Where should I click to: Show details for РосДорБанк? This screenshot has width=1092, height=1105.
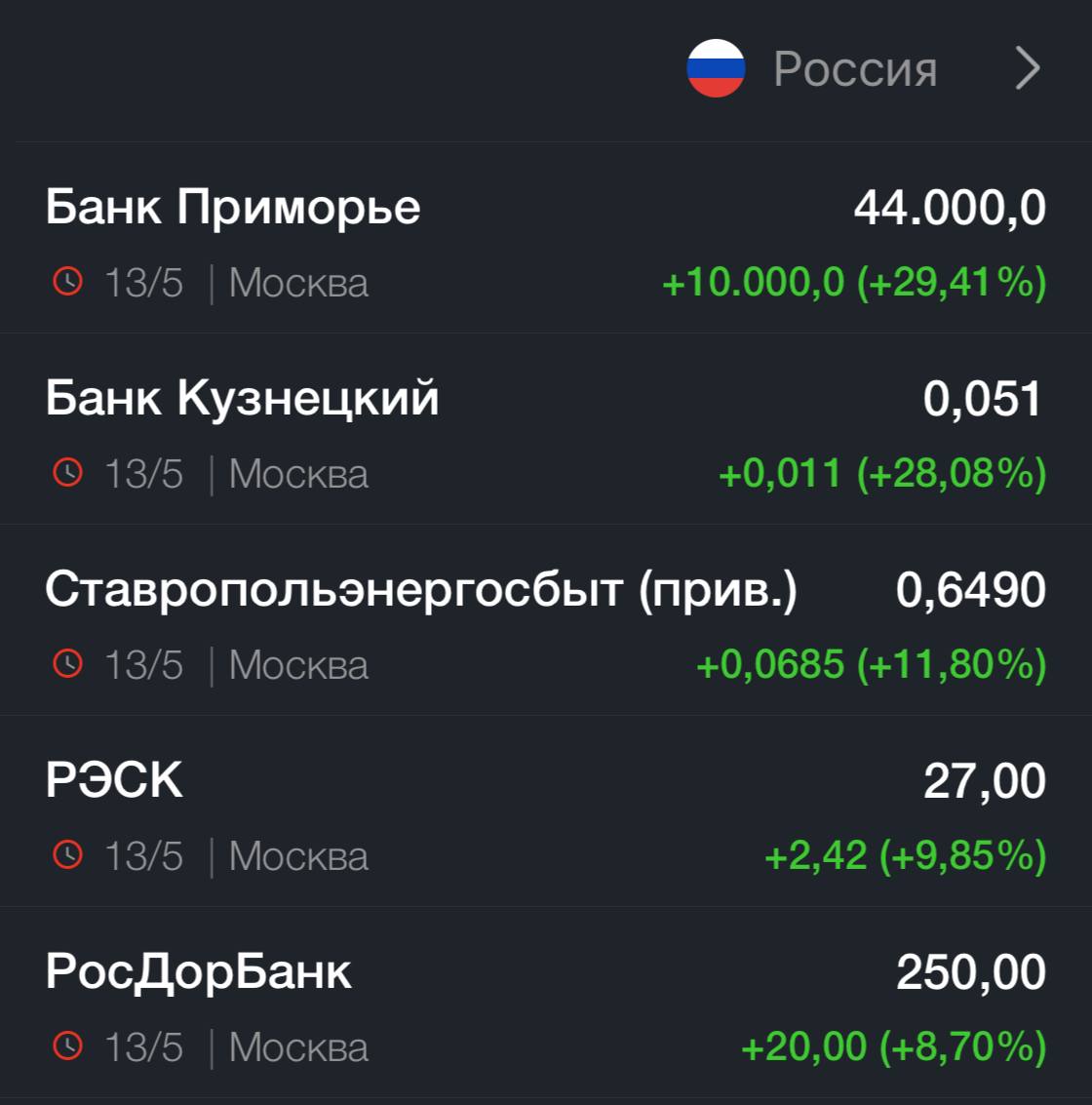pyautogui.click(x=198, y=972)
